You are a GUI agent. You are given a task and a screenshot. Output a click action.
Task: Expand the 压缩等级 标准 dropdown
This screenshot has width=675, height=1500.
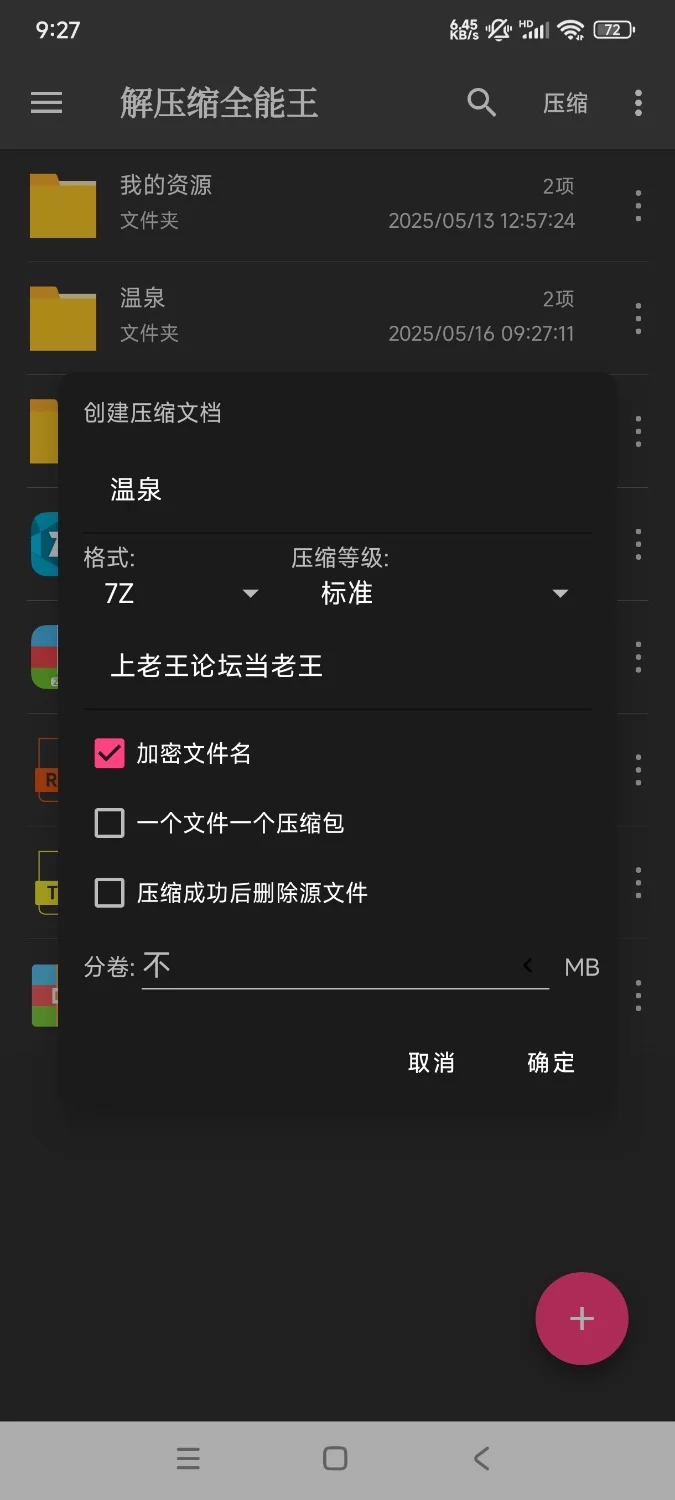point(441,593)
